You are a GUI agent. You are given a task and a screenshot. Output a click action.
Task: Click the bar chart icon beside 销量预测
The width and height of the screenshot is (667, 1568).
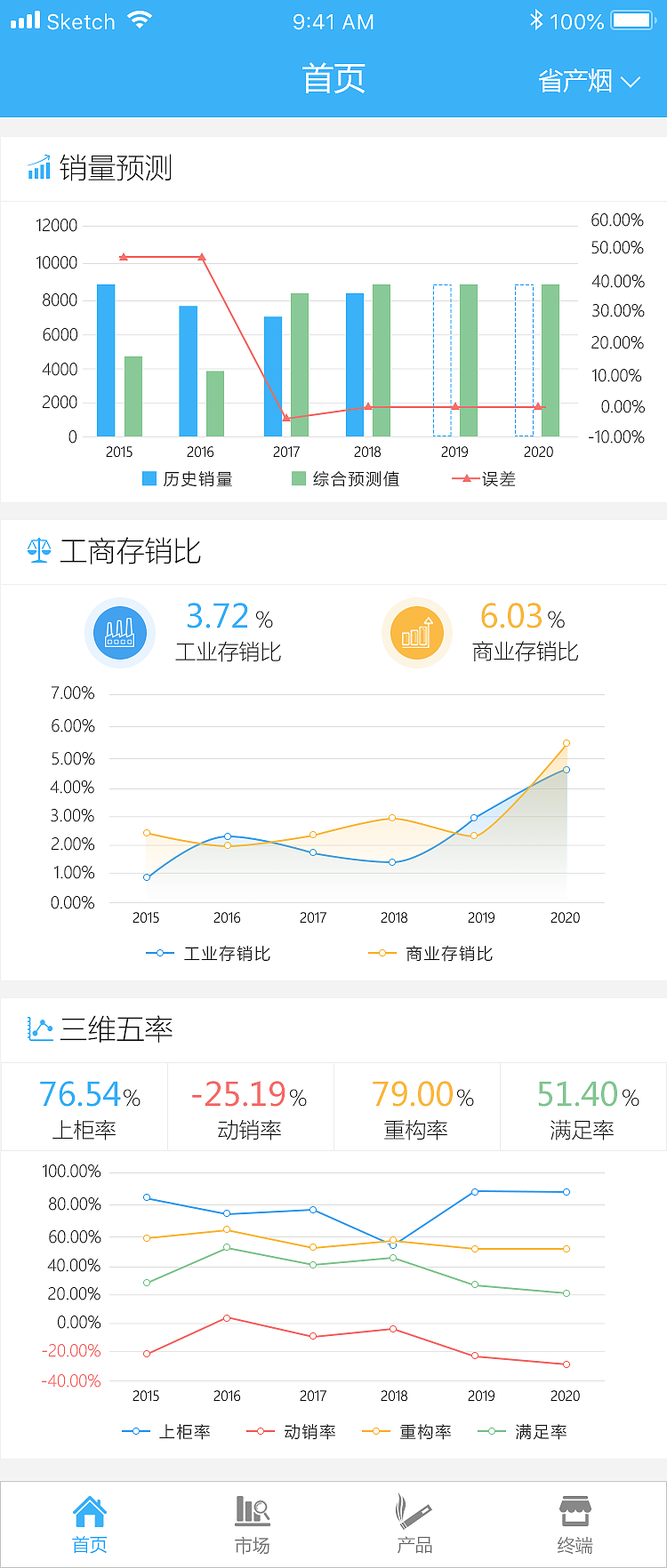[36, 167]
